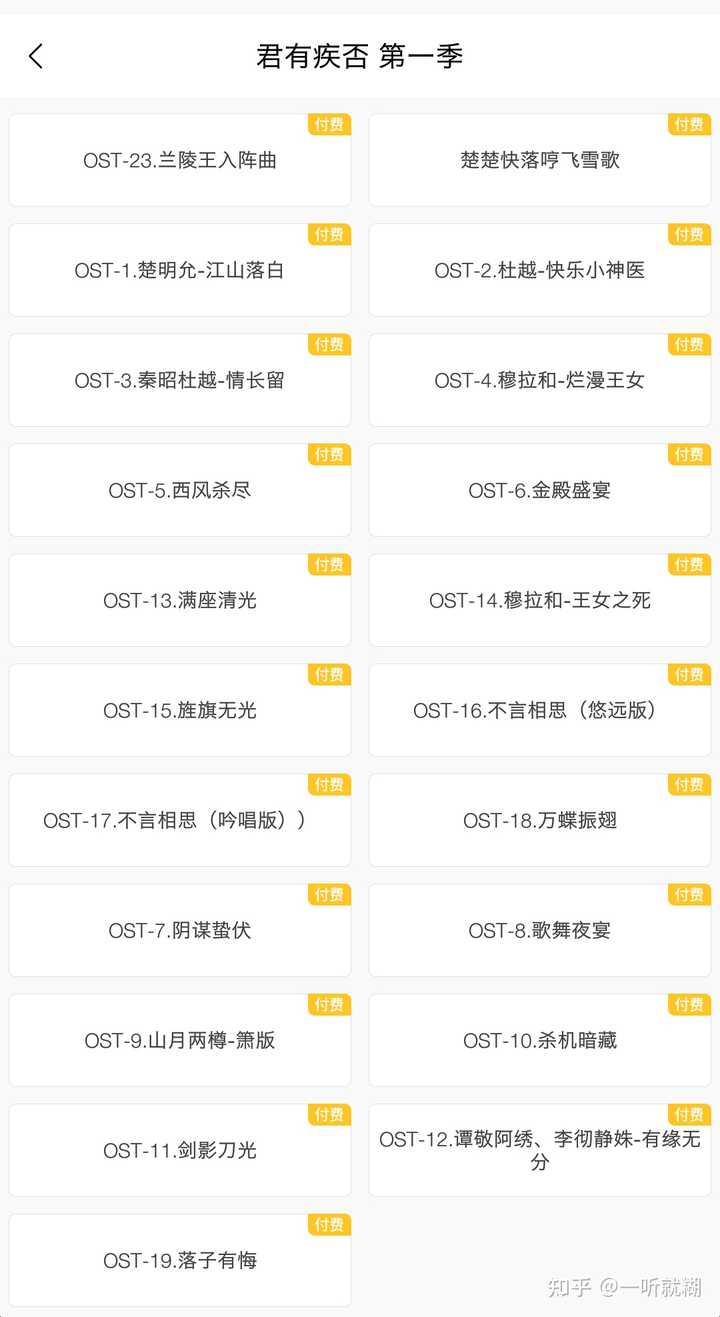Select OST-17.不言相思（吟唱版）
Image resolution: width=720 pixels, height=1317 pixels.
(x=180, y=820)
